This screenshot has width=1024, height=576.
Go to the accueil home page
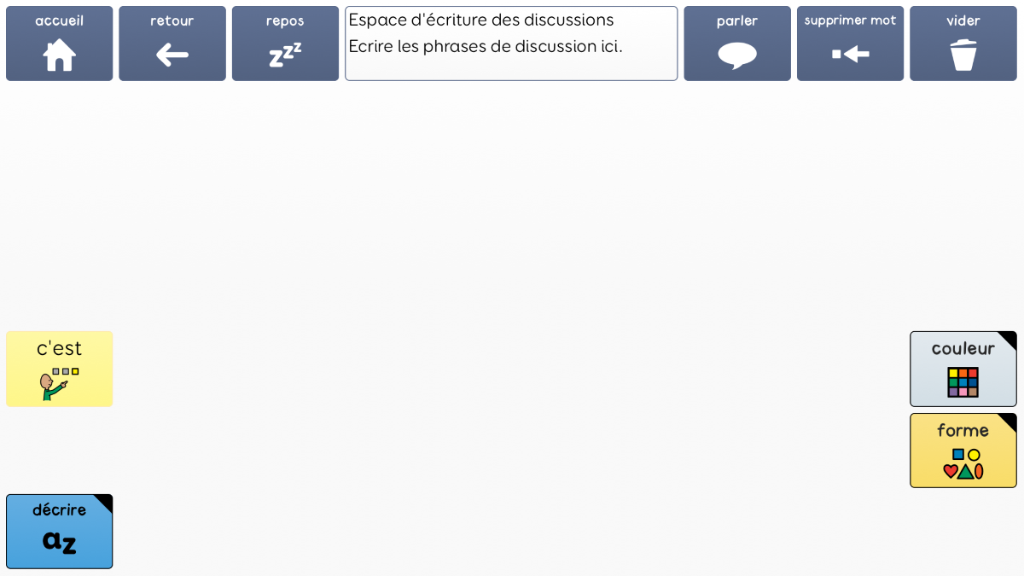[59, 44]
